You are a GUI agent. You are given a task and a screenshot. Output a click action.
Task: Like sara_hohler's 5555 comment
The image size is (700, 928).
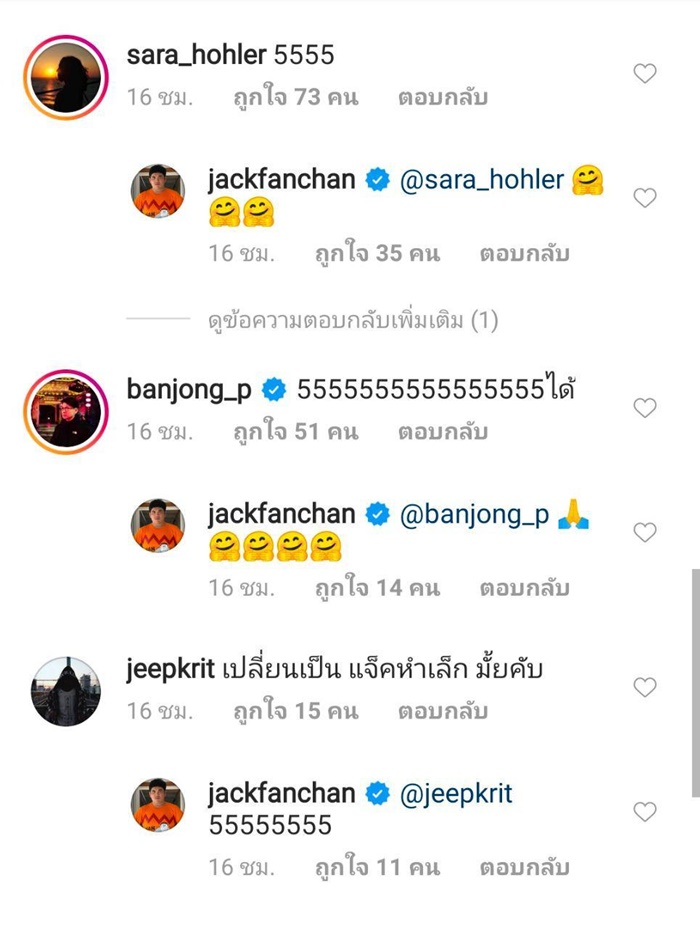coord(646,73)
